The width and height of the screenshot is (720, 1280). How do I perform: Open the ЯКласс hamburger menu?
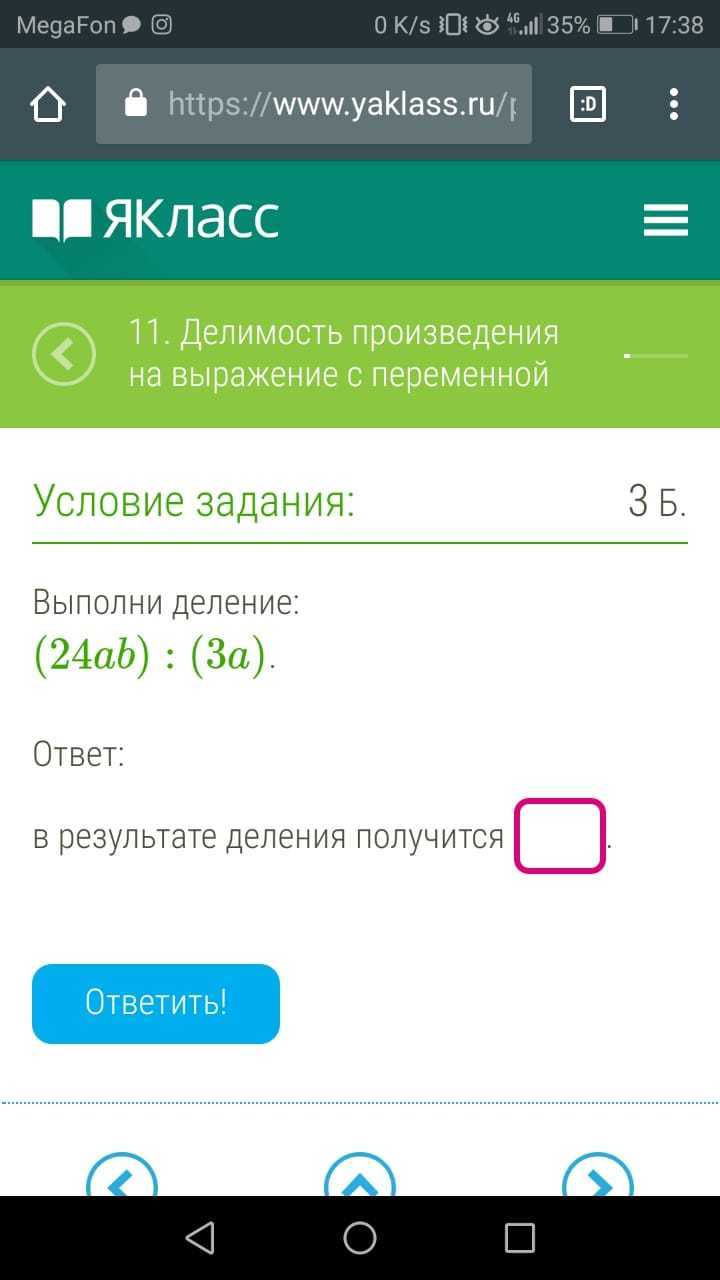pyautogui.click(x=665, y=220)
